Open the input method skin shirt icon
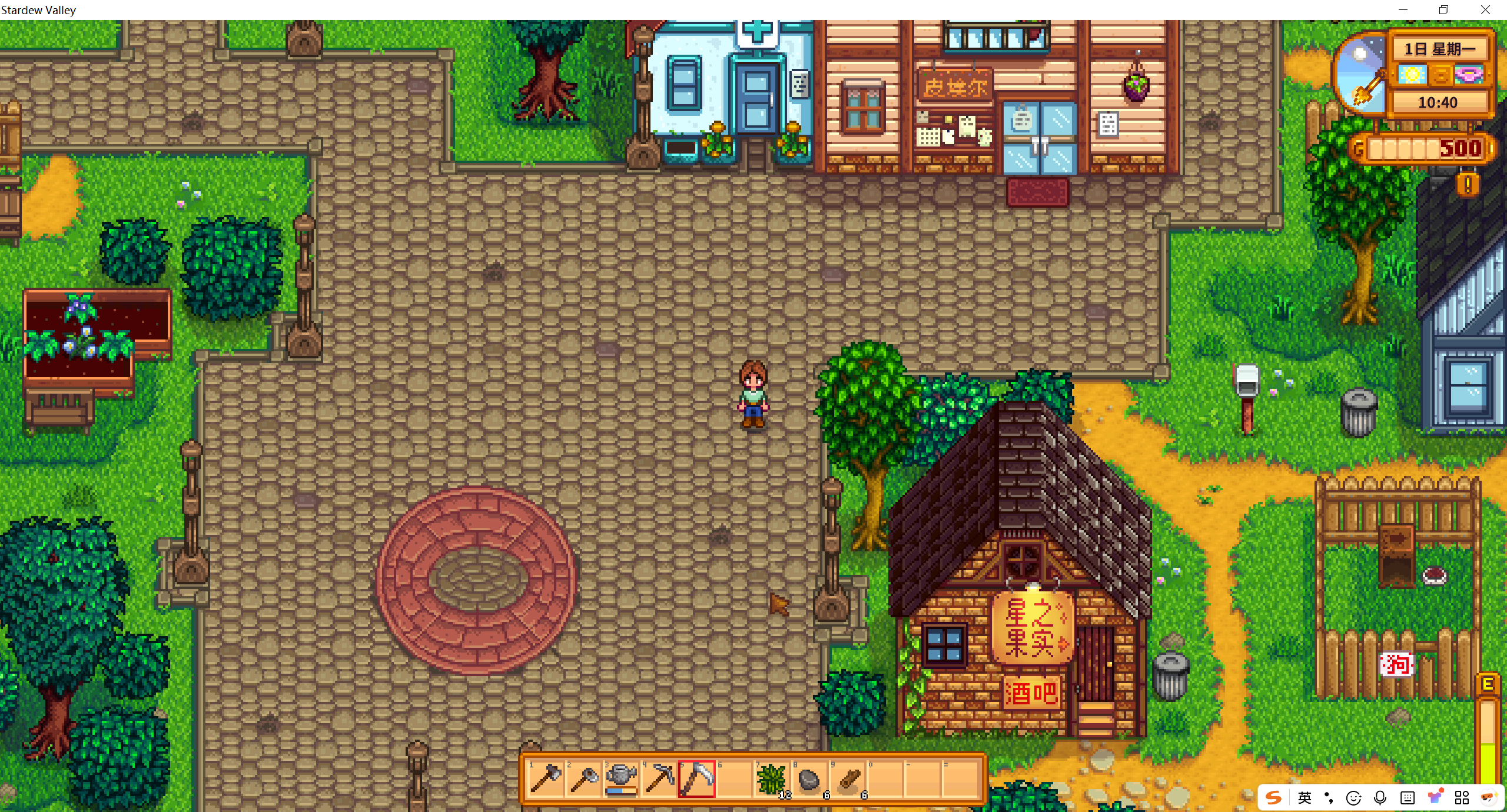1507x812 pixels. tap(1435, 797)
